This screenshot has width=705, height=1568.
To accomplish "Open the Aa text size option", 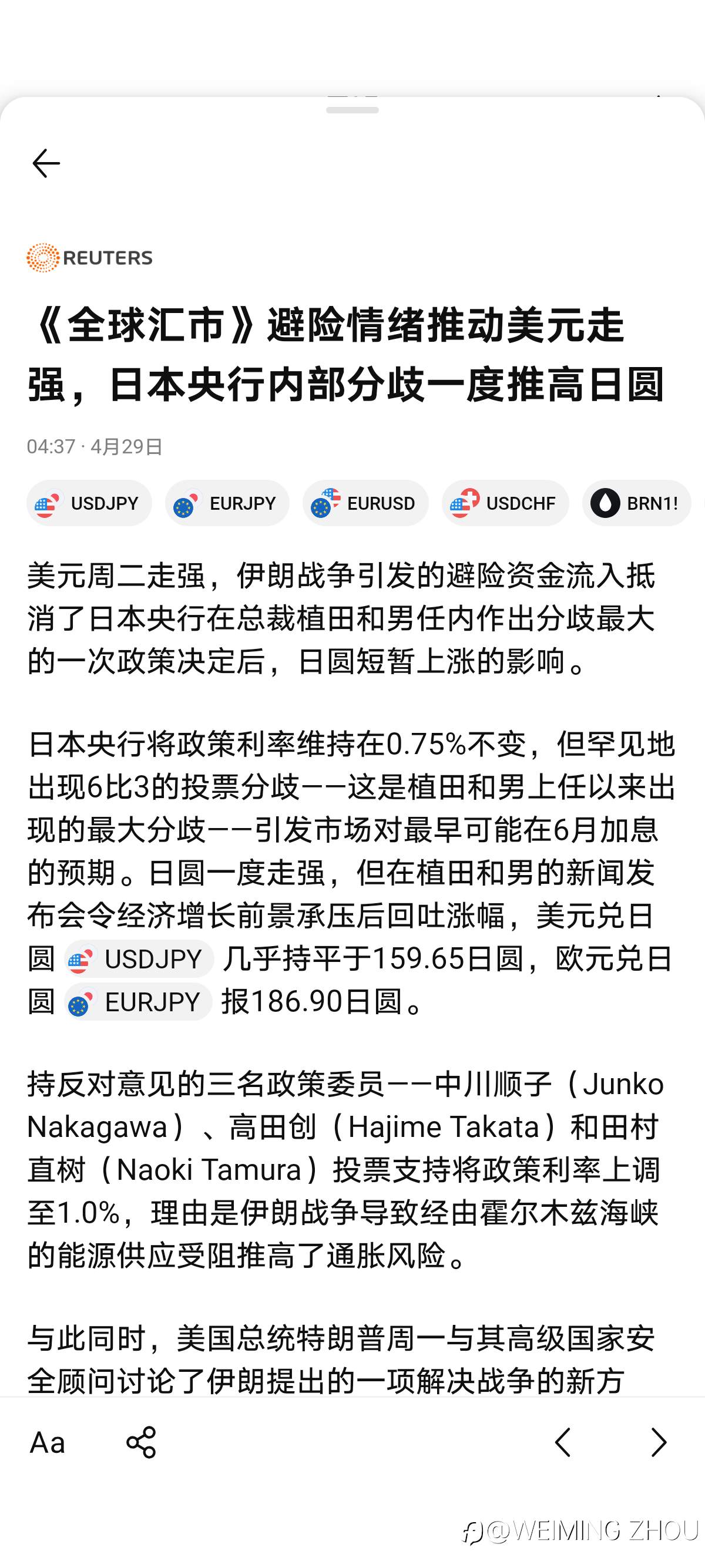I will [x=48, y=1442].
